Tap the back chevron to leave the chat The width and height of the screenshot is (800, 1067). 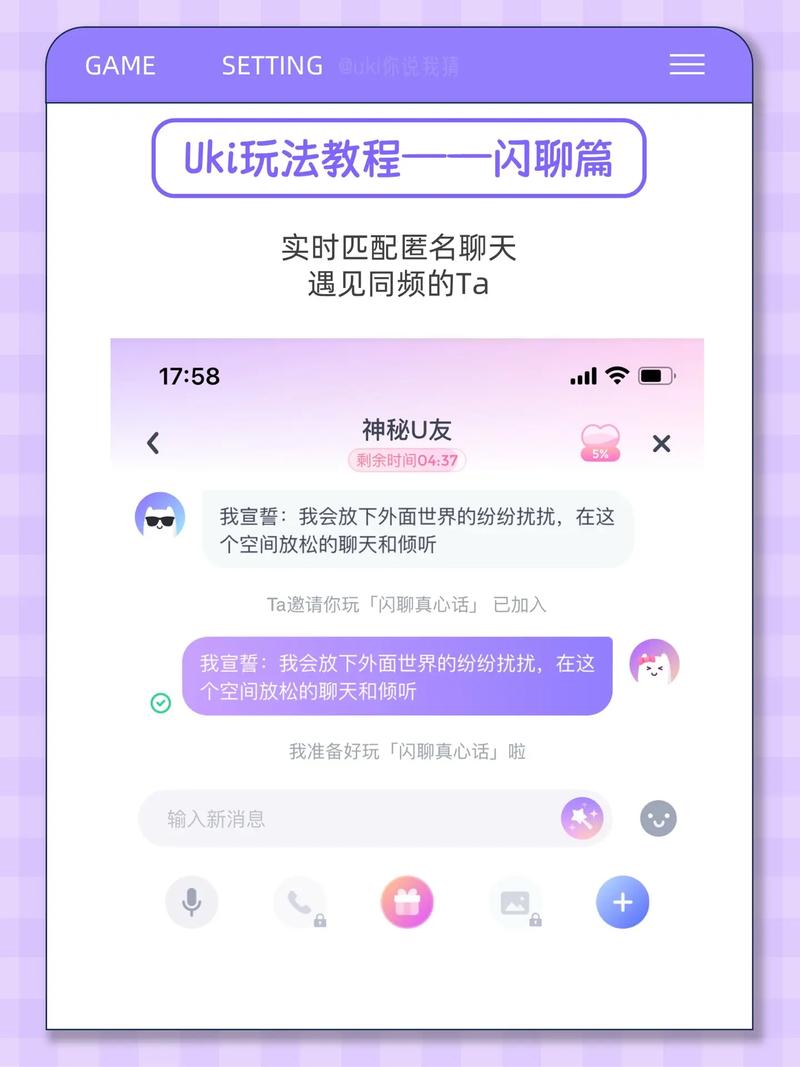pyautogui.click(x=153, y=442)
